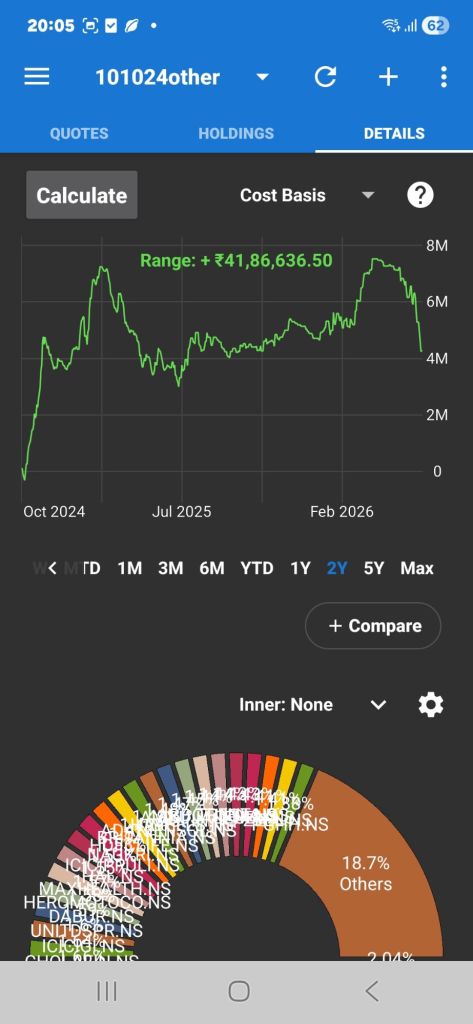Select the 3M chart range
This screenshot has width=473, height=1024.
(x=171, y=568)
